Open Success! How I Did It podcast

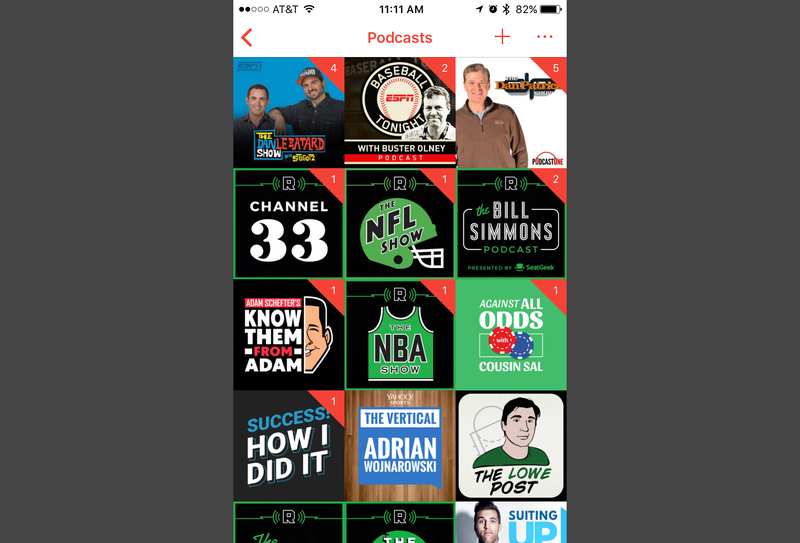coord(288,446)
